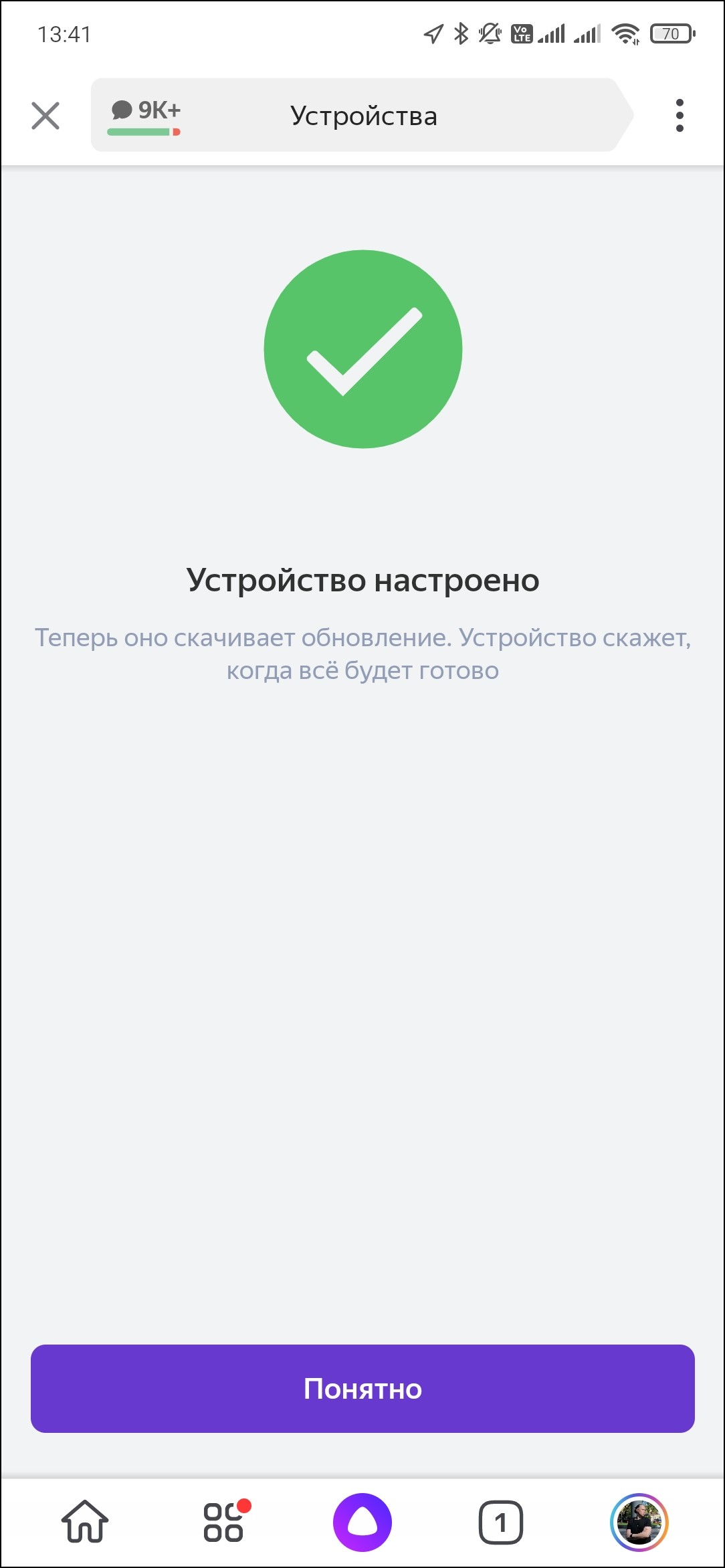Open the services grid tab
Screen dimensions: 725x1568
pos(224,1522)
